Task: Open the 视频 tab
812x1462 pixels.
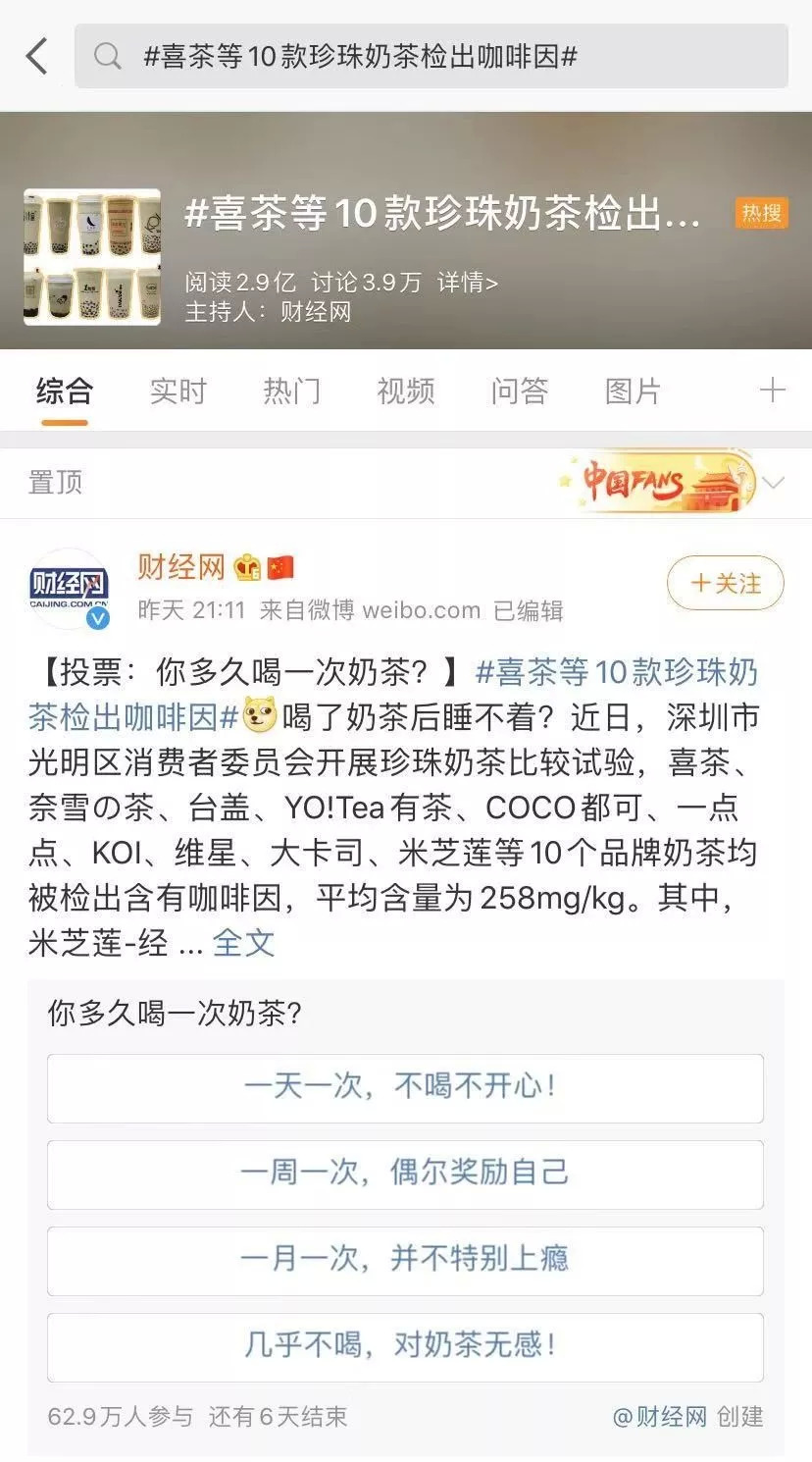Action: (x=405, y=392)
